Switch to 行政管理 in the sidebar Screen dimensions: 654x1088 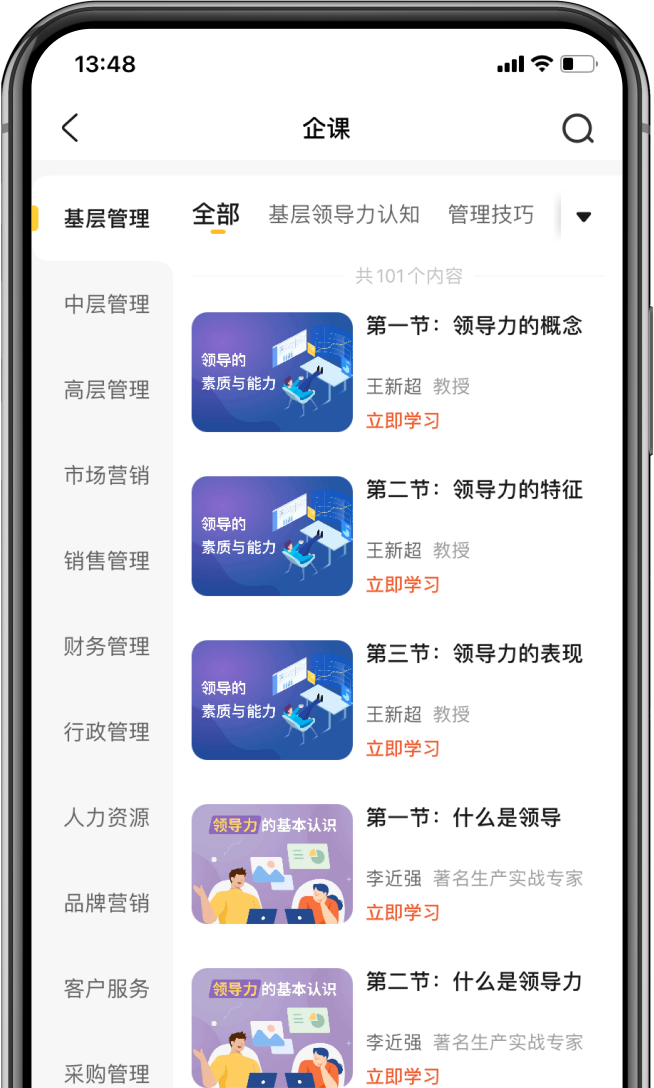(106, 732)
